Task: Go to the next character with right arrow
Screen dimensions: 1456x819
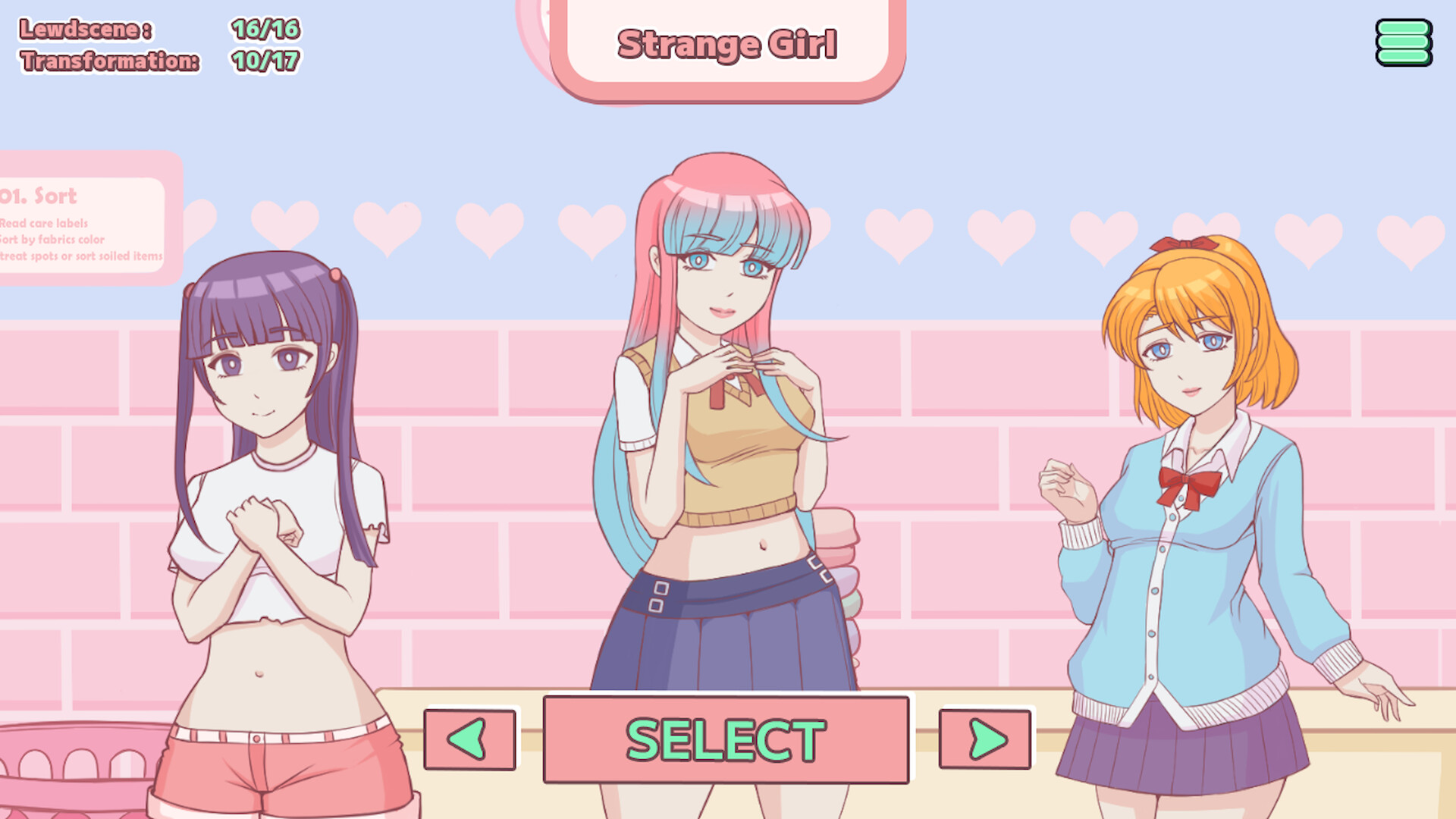Action: [985, 739]
